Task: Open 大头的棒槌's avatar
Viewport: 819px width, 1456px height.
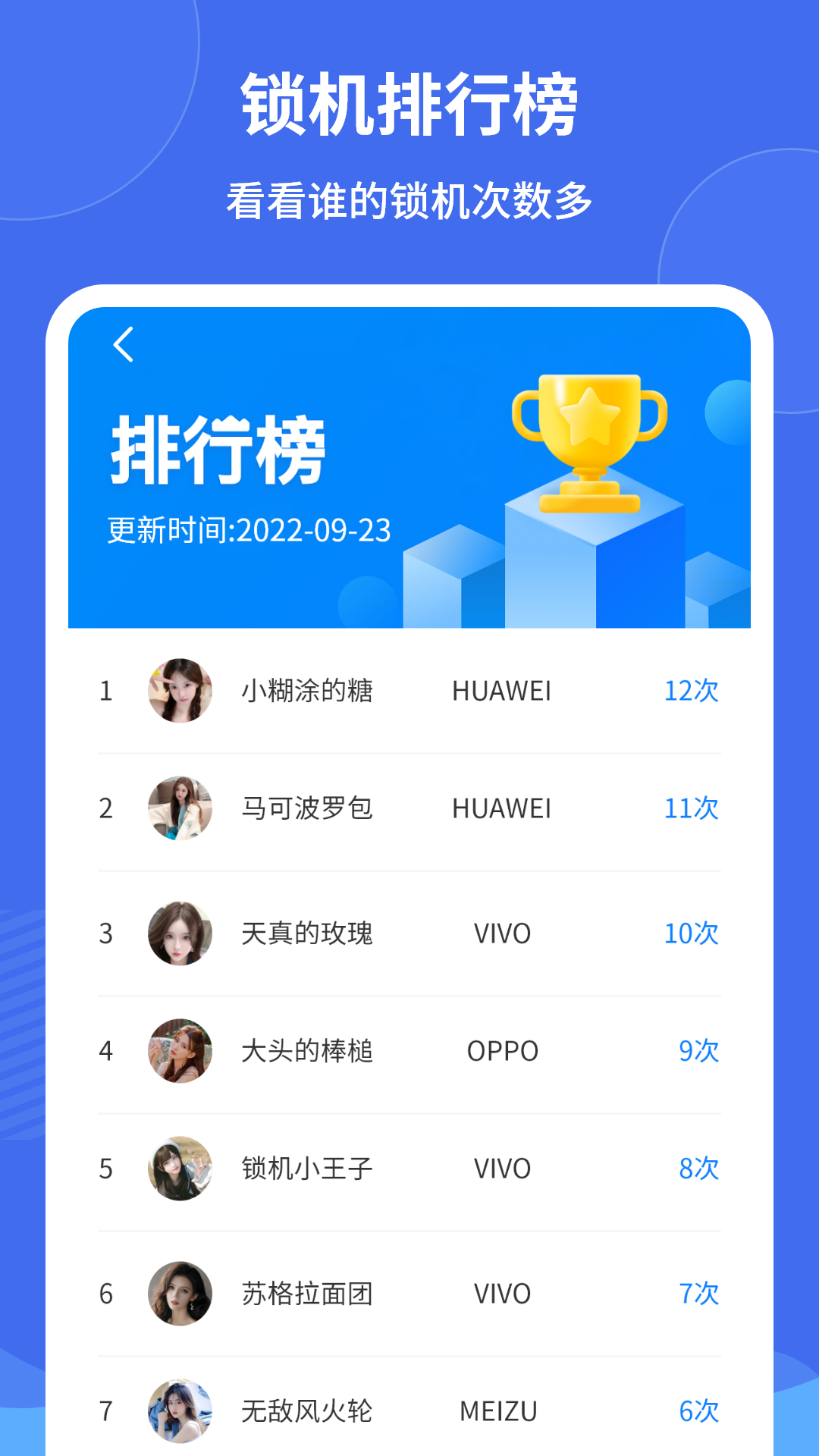Action: (x=180, y=1052)
